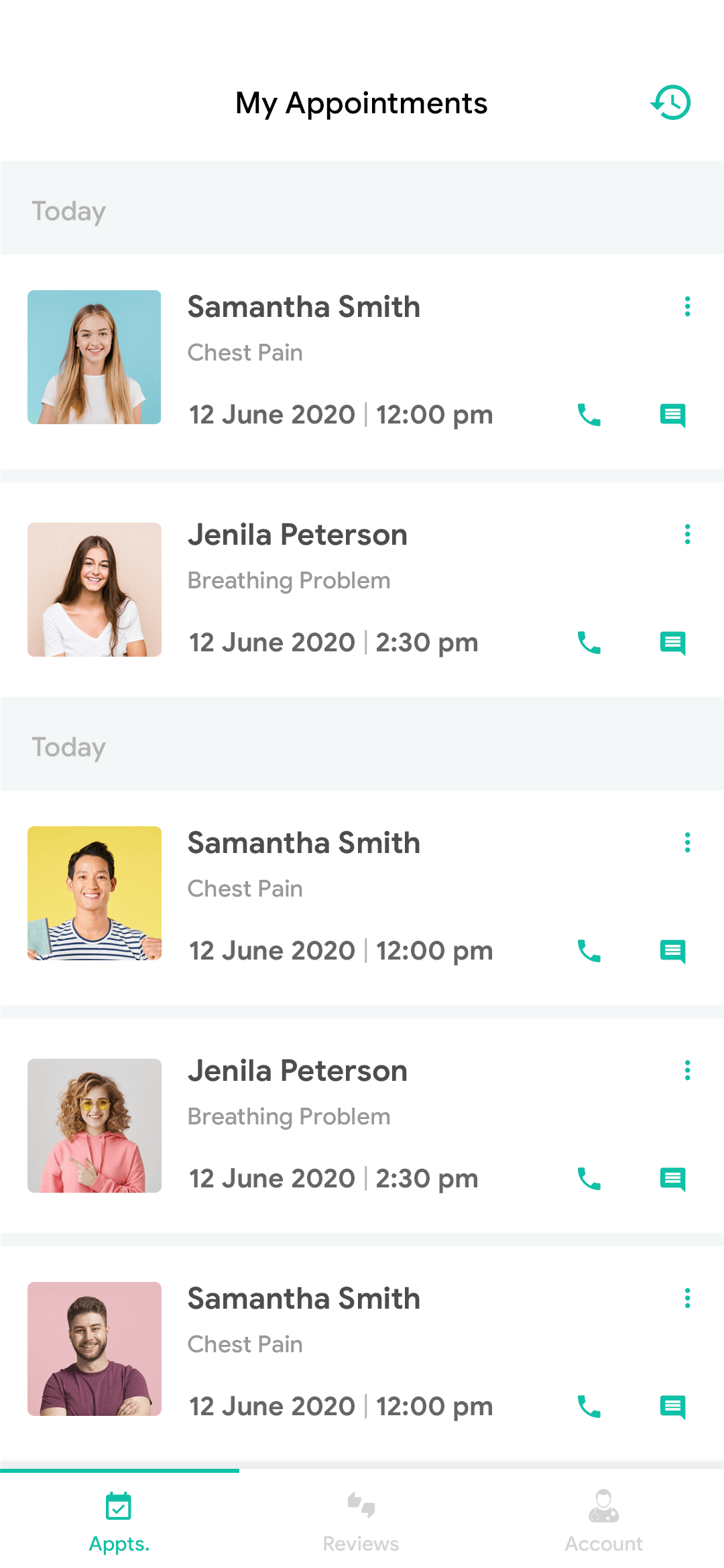
Task: Open the appointment history icon
Action: (x=670, y=102)
